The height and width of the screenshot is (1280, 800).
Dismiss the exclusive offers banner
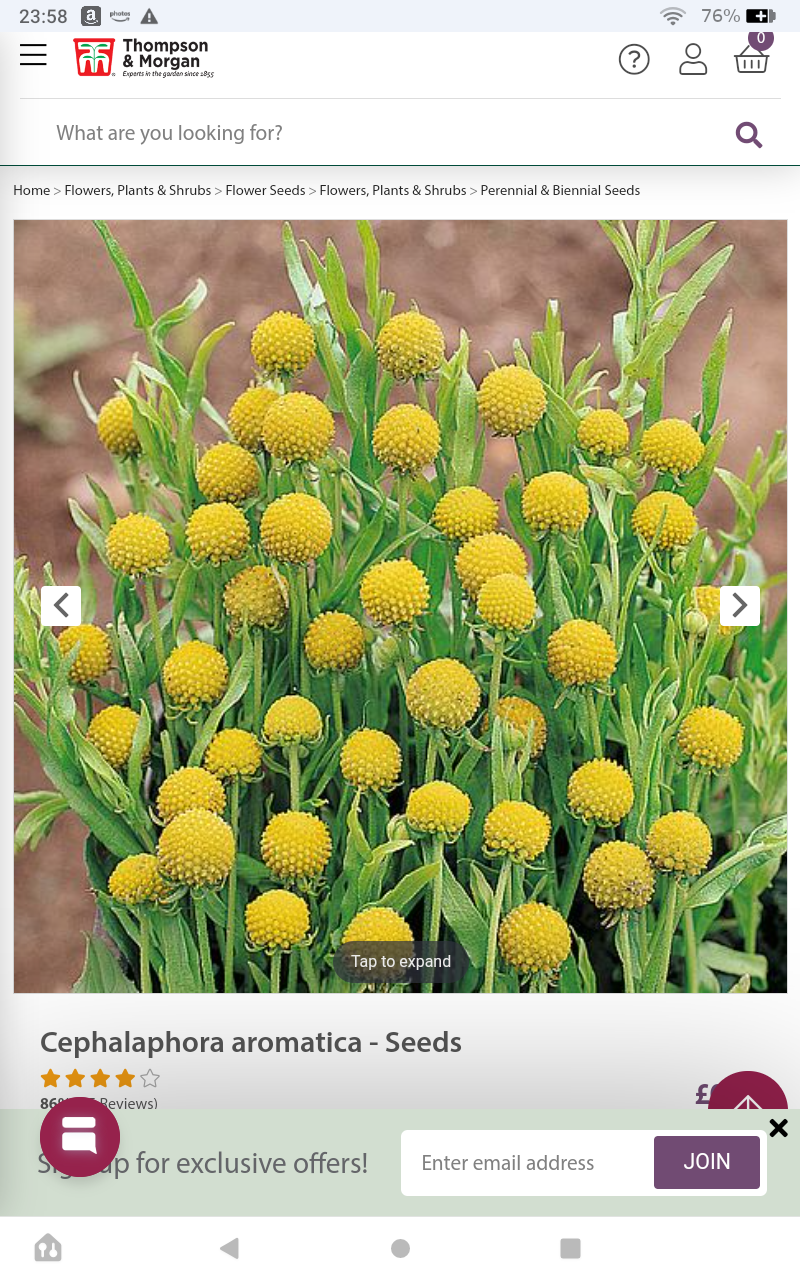[x=779, y=1128]
